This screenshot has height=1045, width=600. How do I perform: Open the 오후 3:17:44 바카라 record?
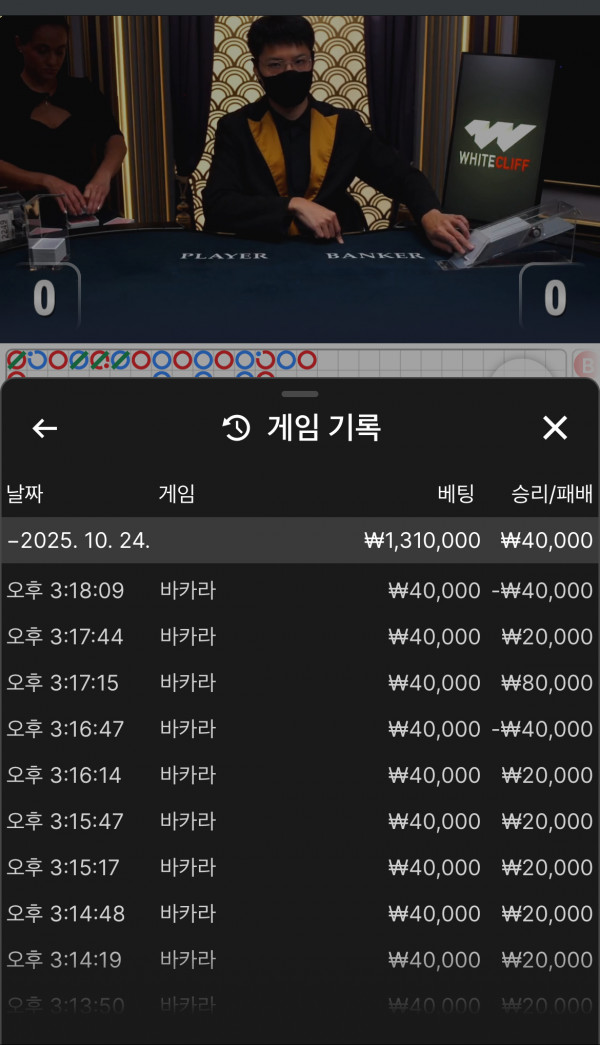pos(300,637)
